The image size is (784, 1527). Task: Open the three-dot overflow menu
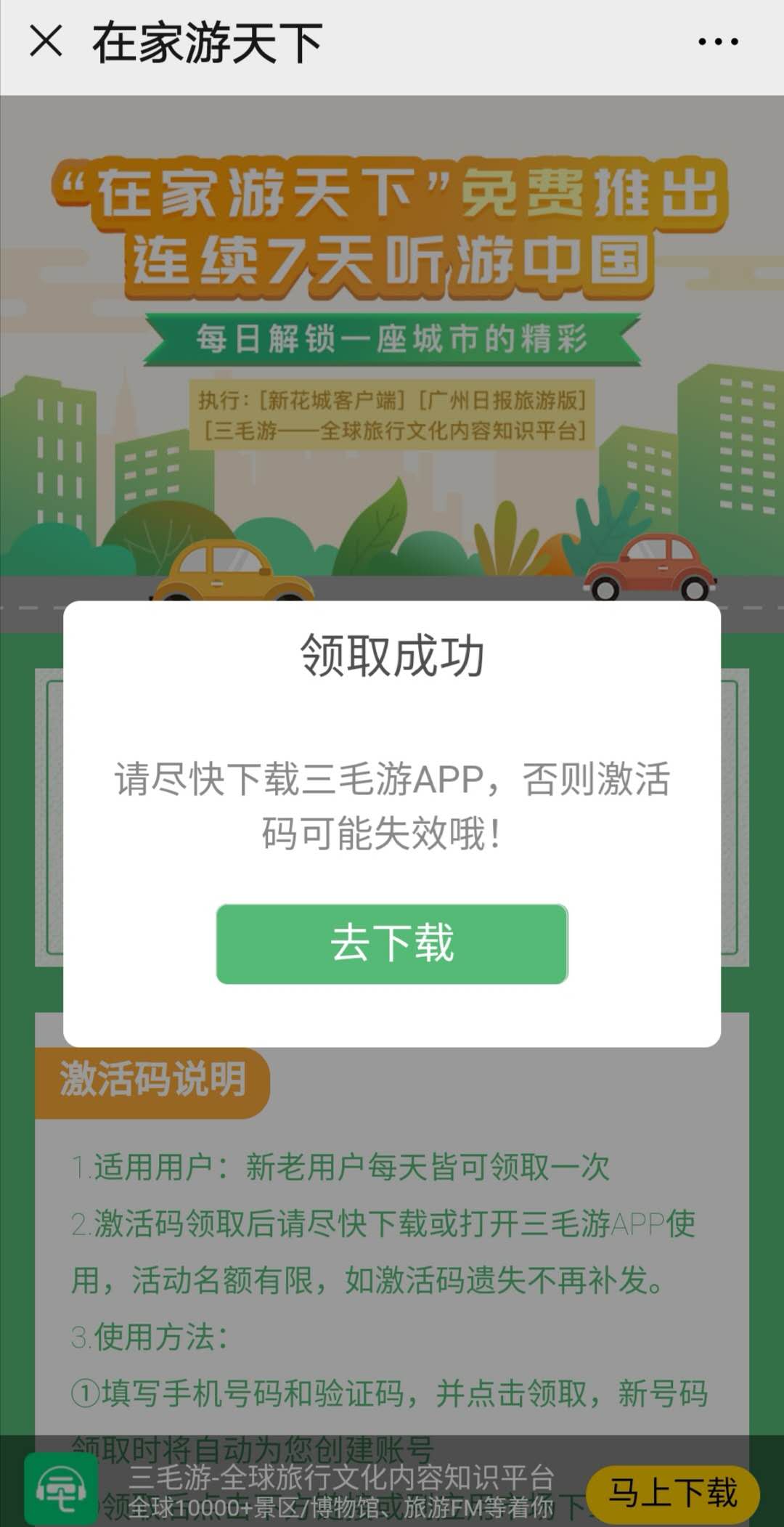(718, 42)
